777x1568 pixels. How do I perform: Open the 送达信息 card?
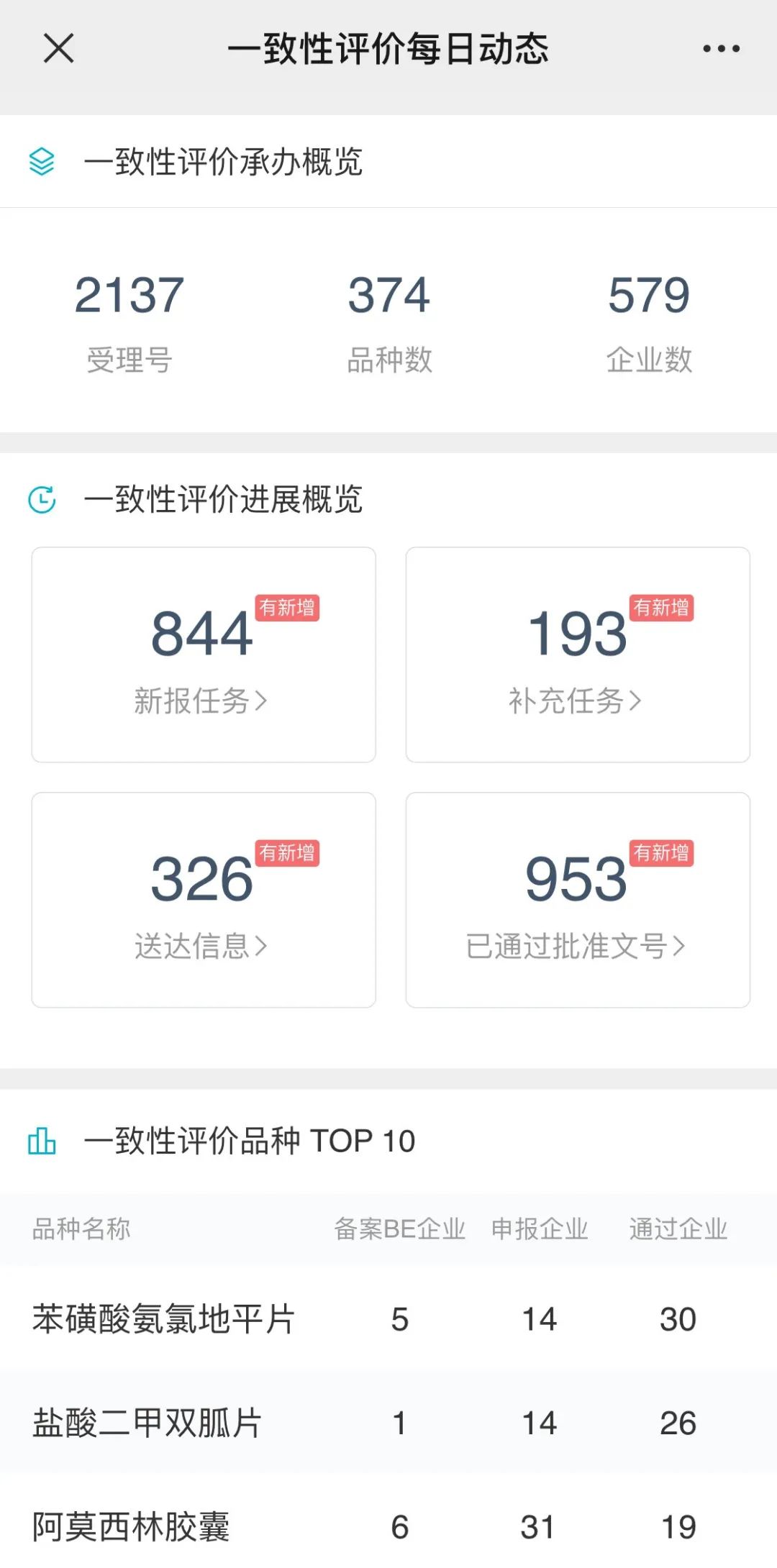[204, 900]
